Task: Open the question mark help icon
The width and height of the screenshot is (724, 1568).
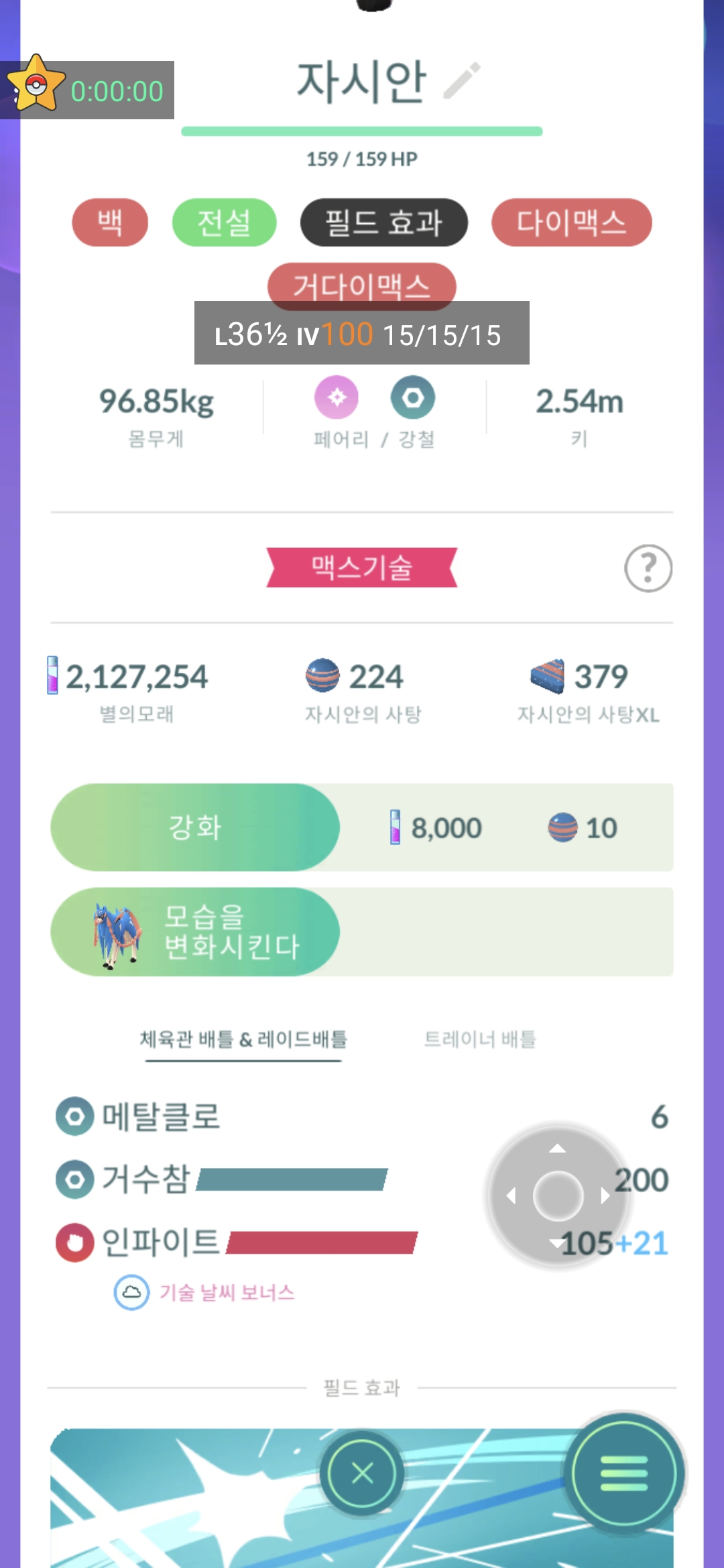Action: (x=648, y=568)
